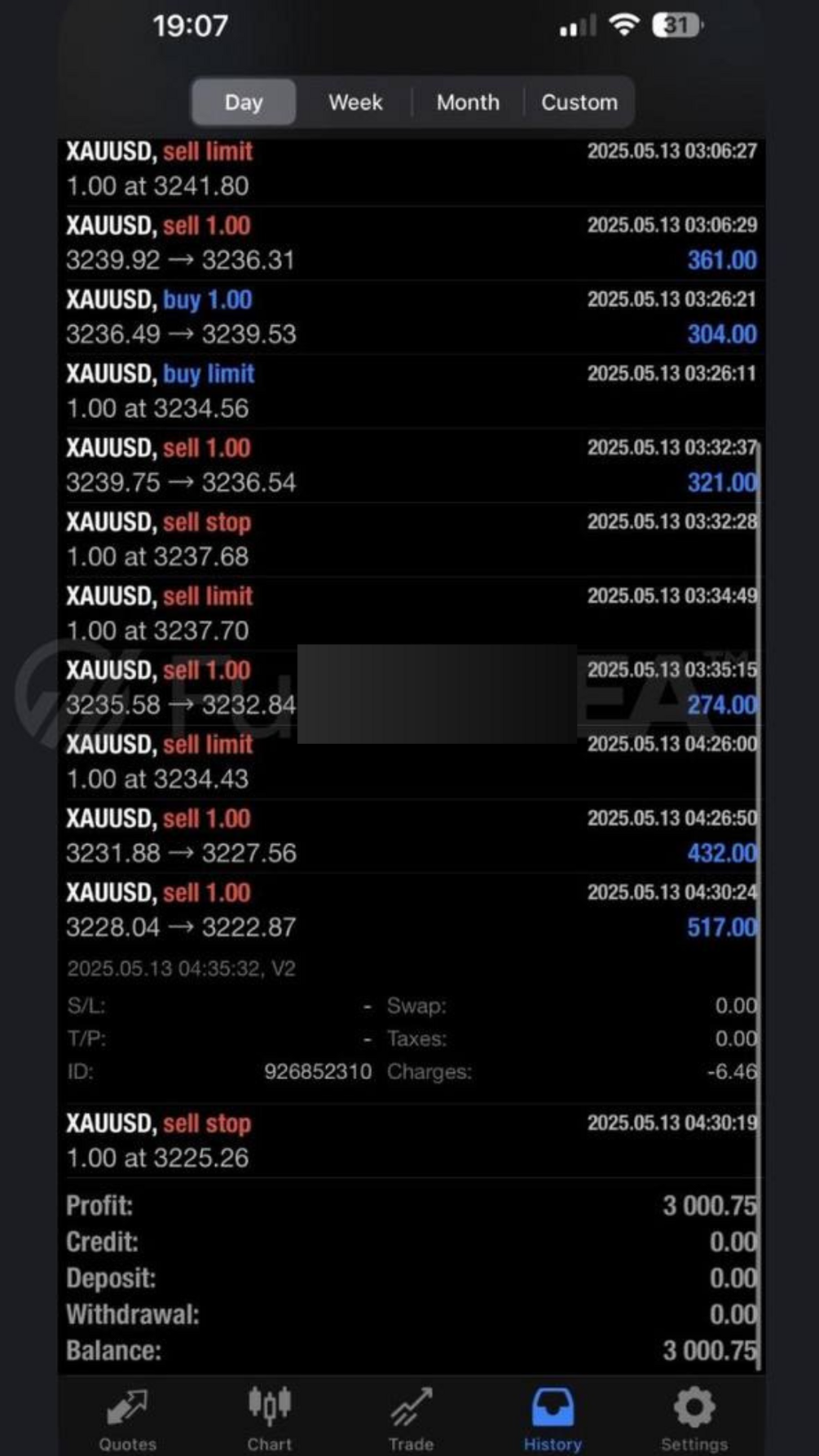
Task: Collapse the sell trade with 517.00 profit
Action: [411, 910]
